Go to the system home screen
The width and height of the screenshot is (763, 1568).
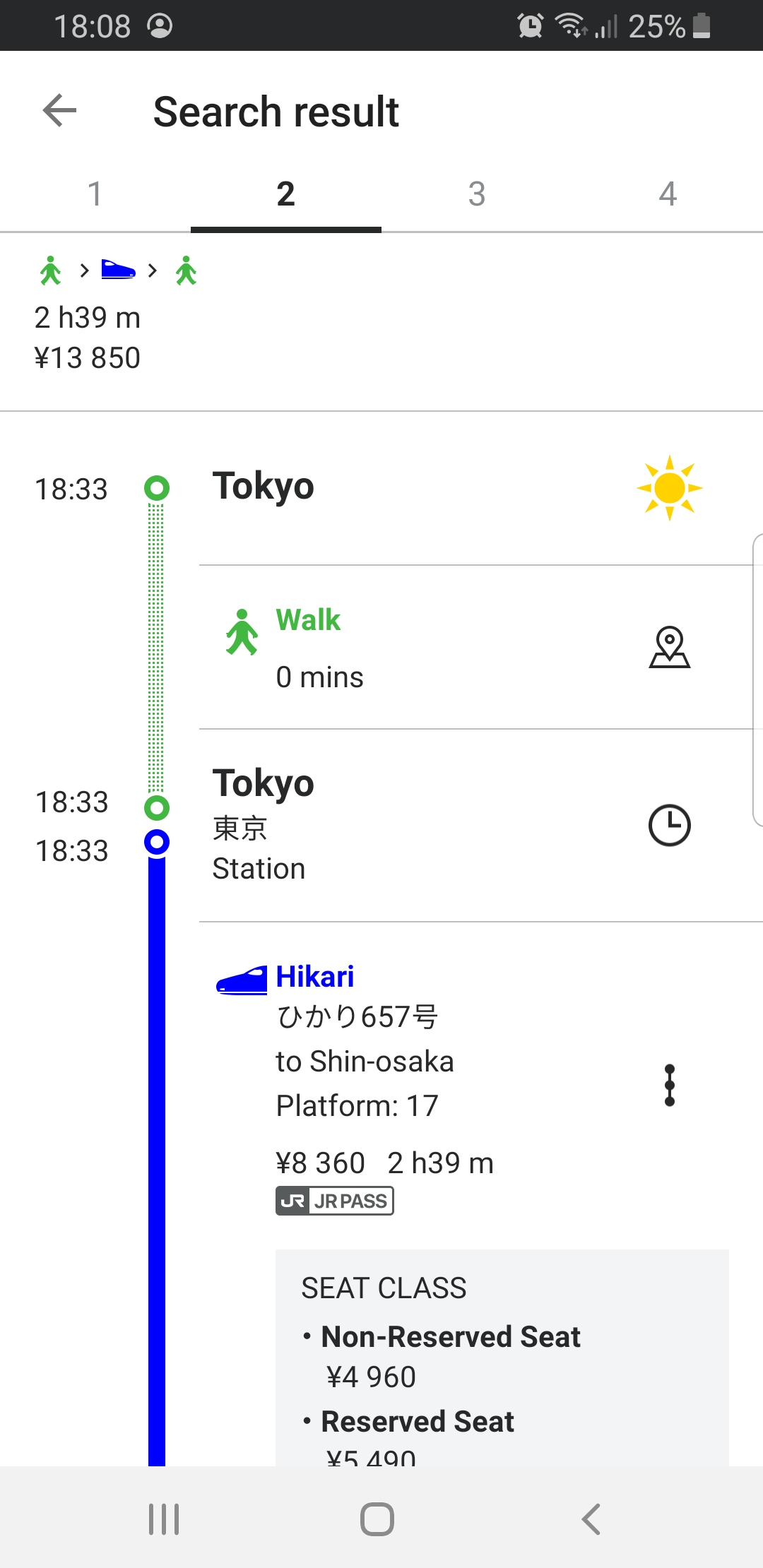coord(377,1519)
